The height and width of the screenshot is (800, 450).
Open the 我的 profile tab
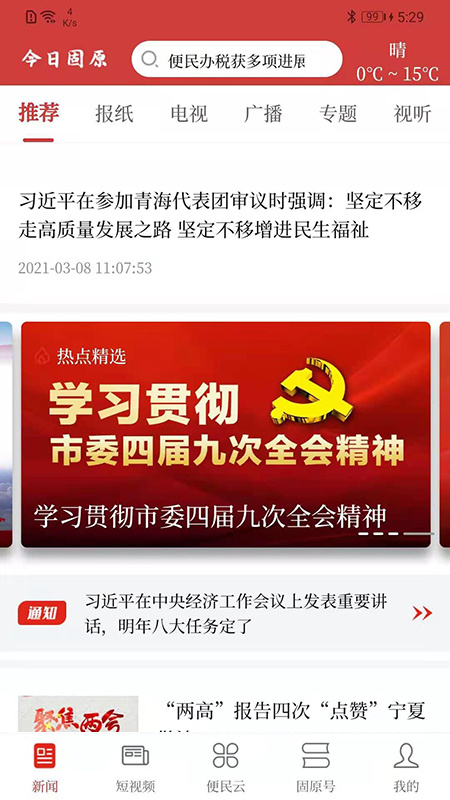pos(406,768)
